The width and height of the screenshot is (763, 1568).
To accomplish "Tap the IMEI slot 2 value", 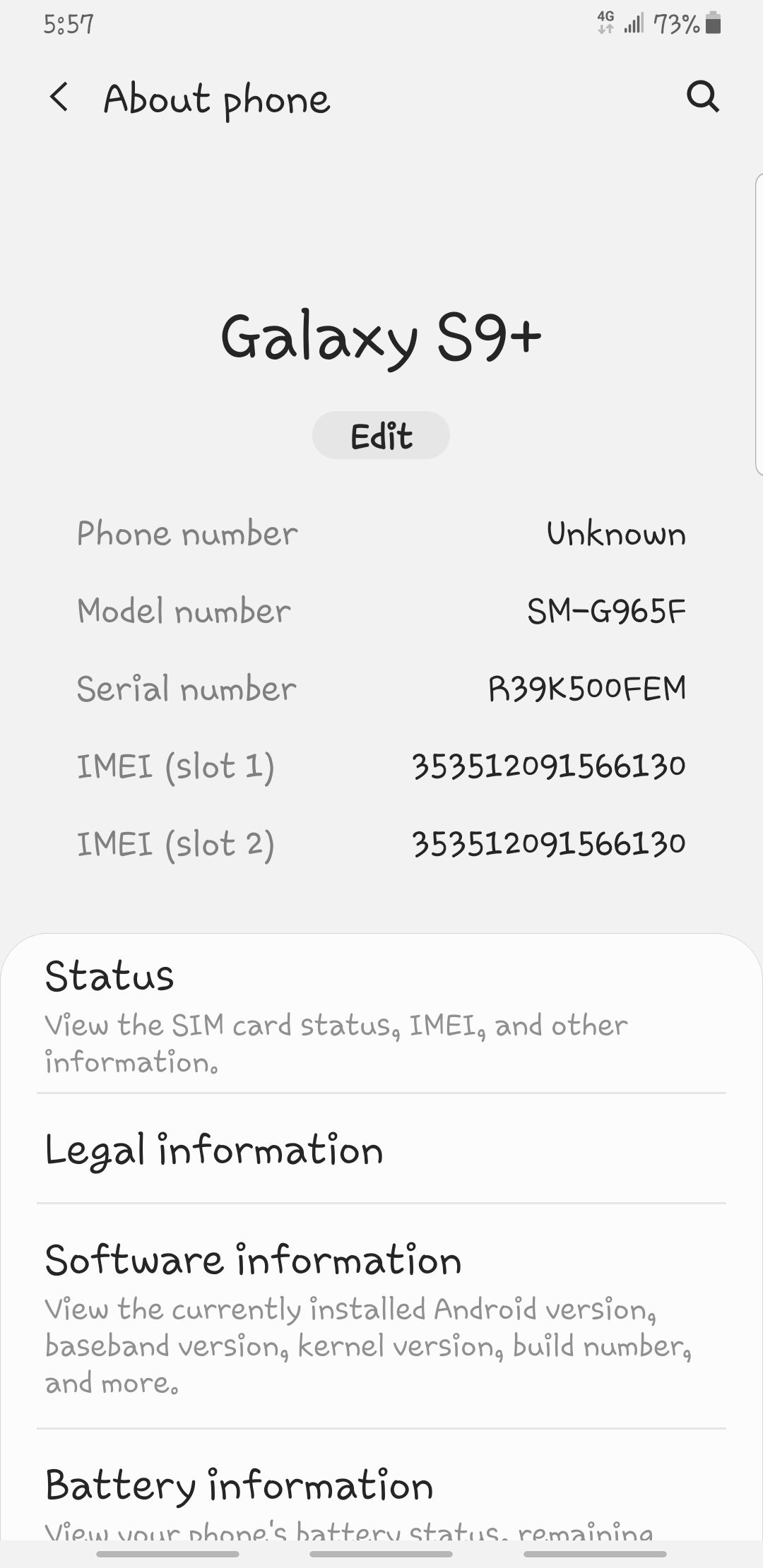I will coord(550,843).
